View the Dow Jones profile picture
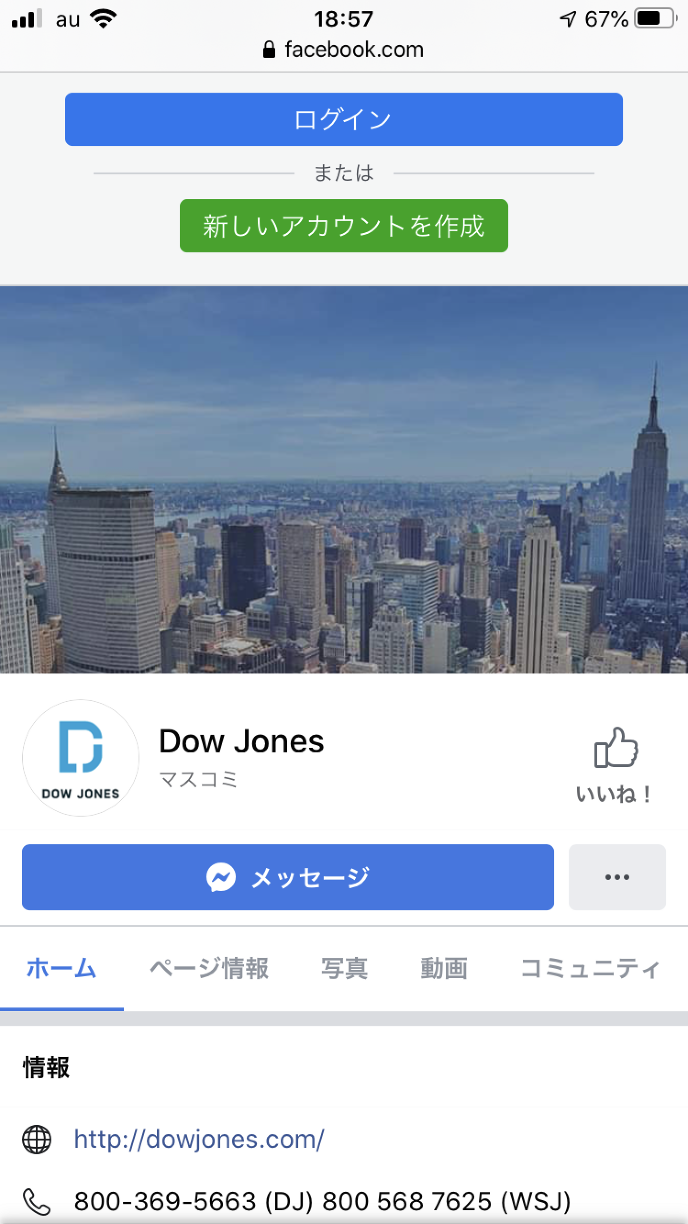688x1224 pixels. pyautogui.click(x=81, y=758)
